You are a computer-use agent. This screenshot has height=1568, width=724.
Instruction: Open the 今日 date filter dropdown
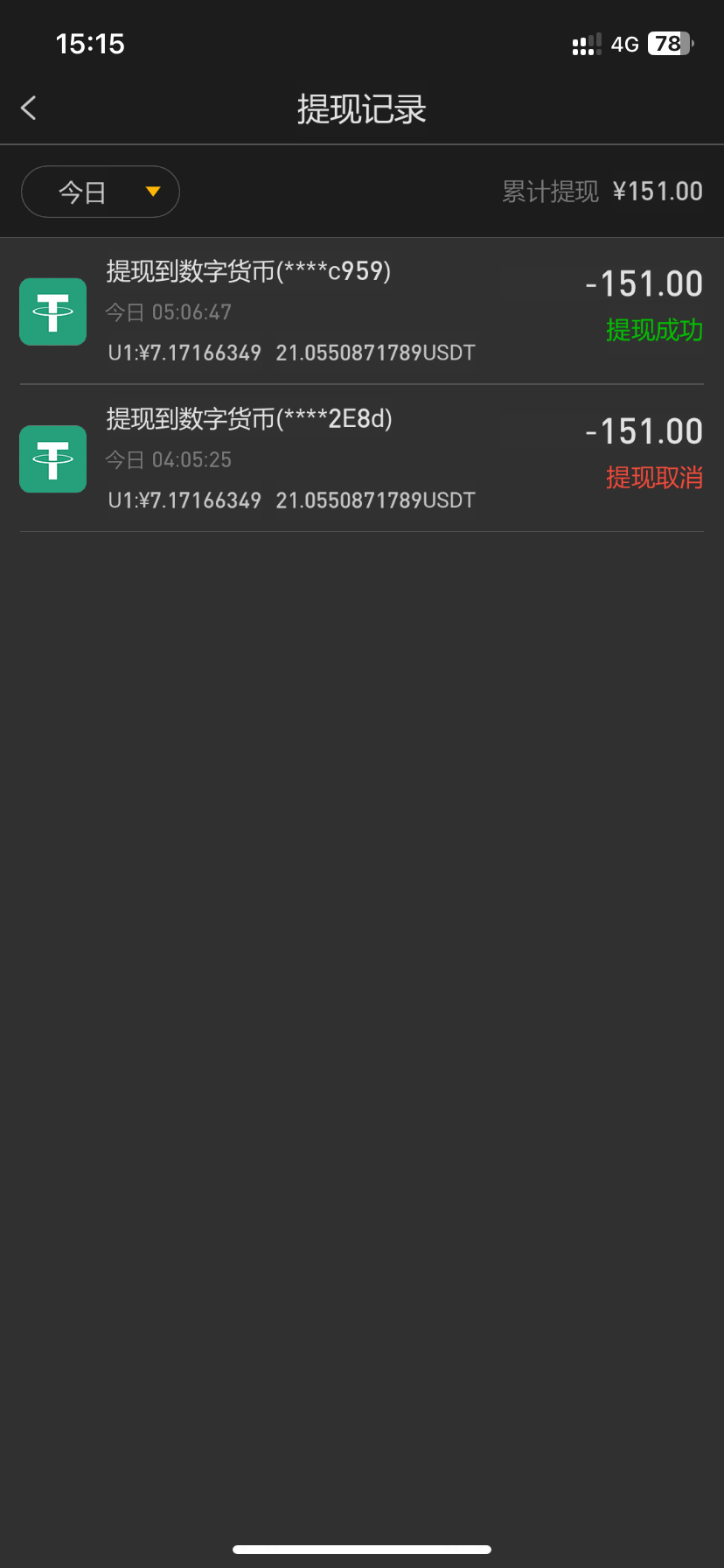coord(101,192)
